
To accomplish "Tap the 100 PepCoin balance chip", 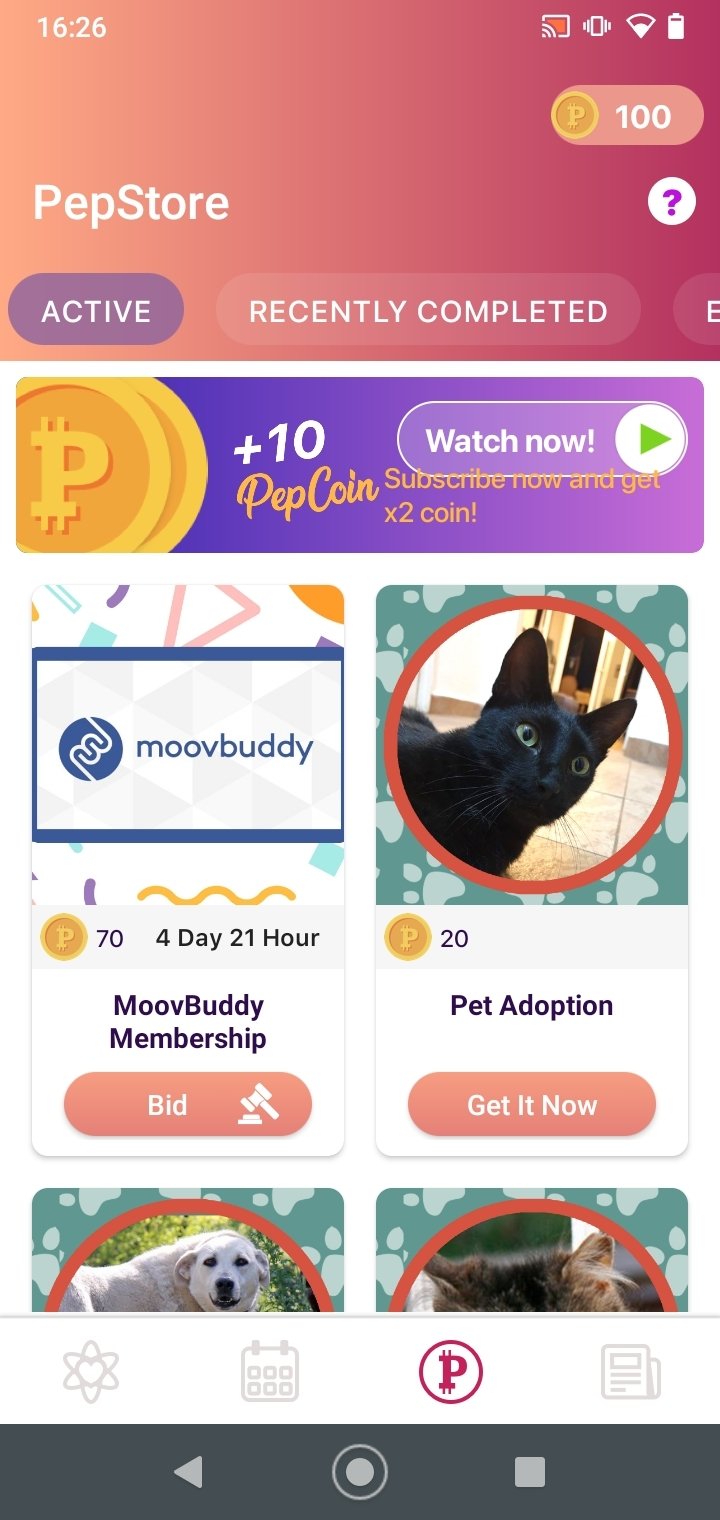I will coord(627,116).
